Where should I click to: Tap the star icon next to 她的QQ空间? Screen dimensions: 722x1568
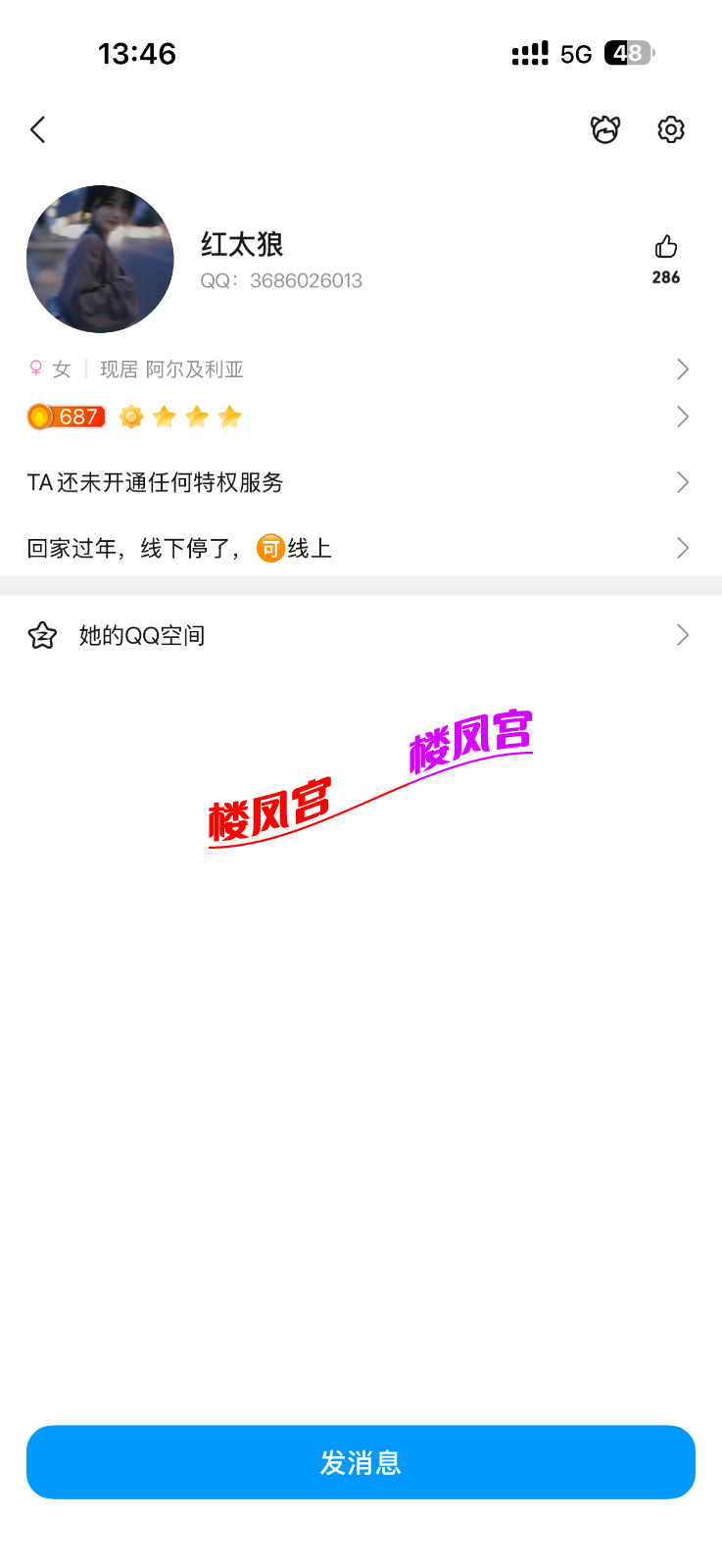tap(40, 635)
